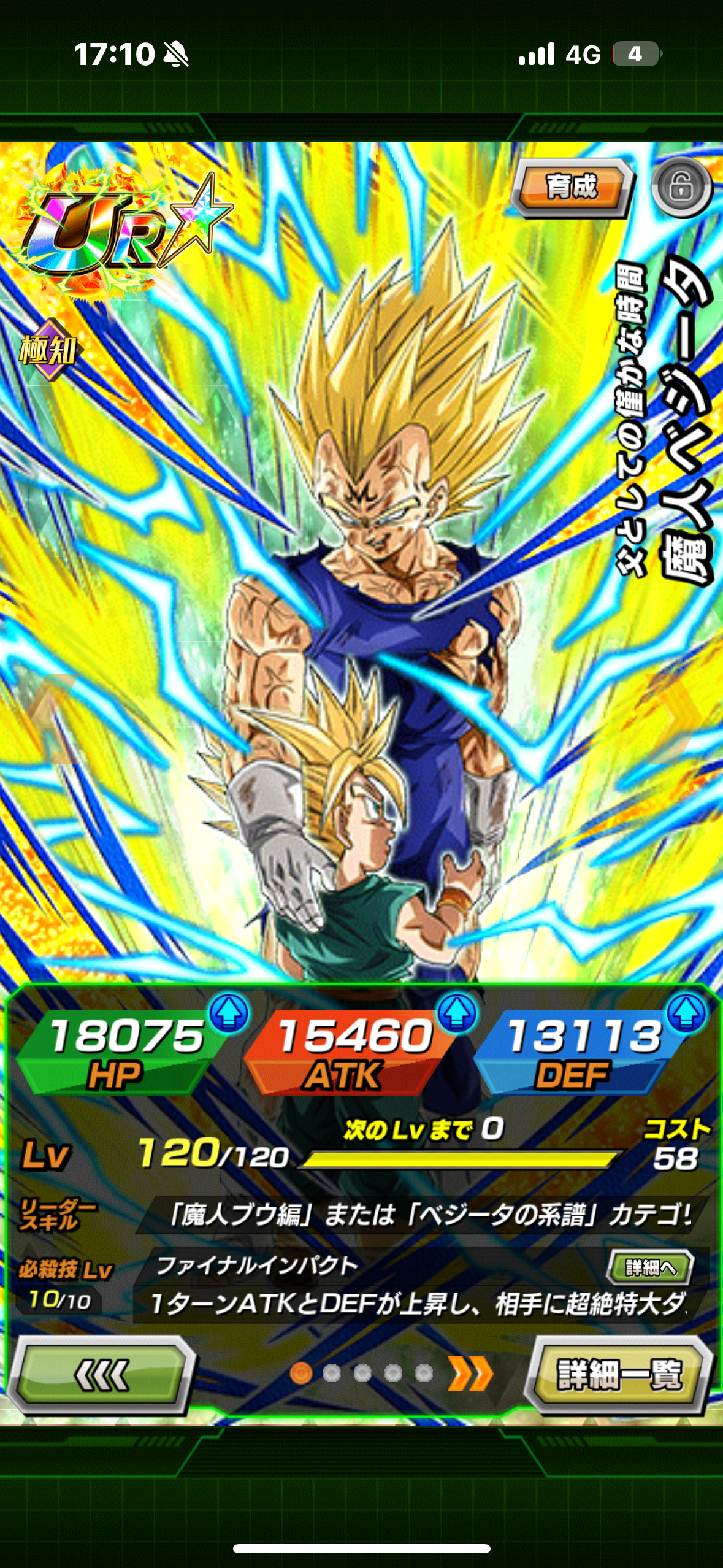Go to next page with orange arrows
The height and width of the screenshot is (1568, 723).
(470, 1374)
